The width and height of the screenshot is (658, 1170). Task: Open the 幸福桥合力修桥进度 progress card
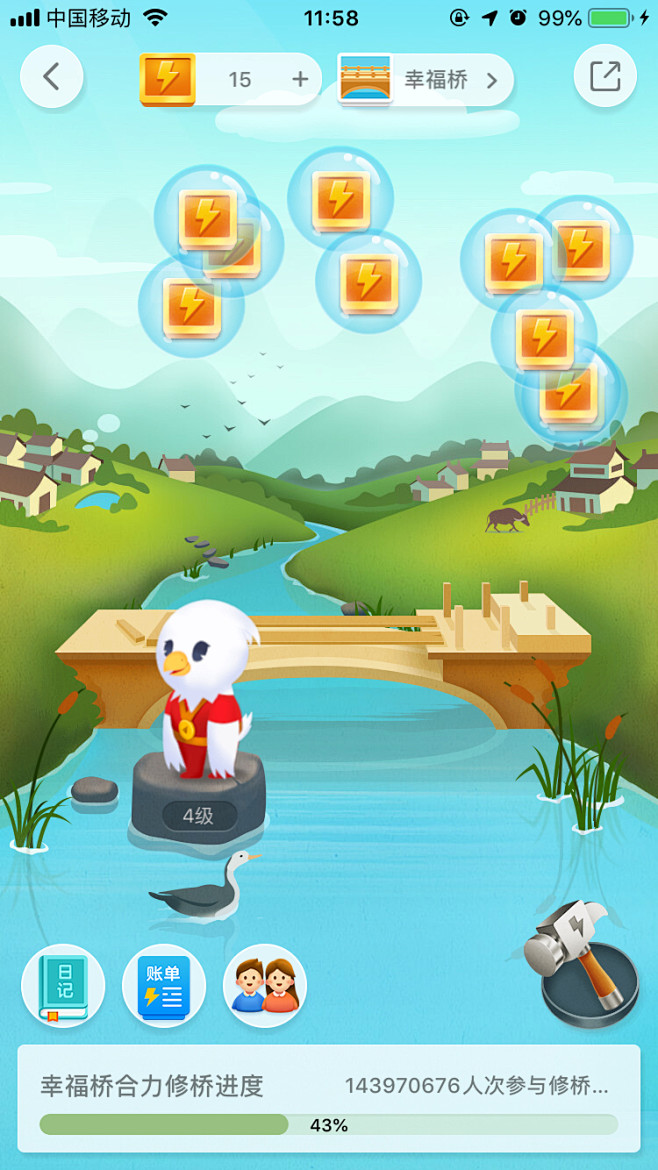329,1098
